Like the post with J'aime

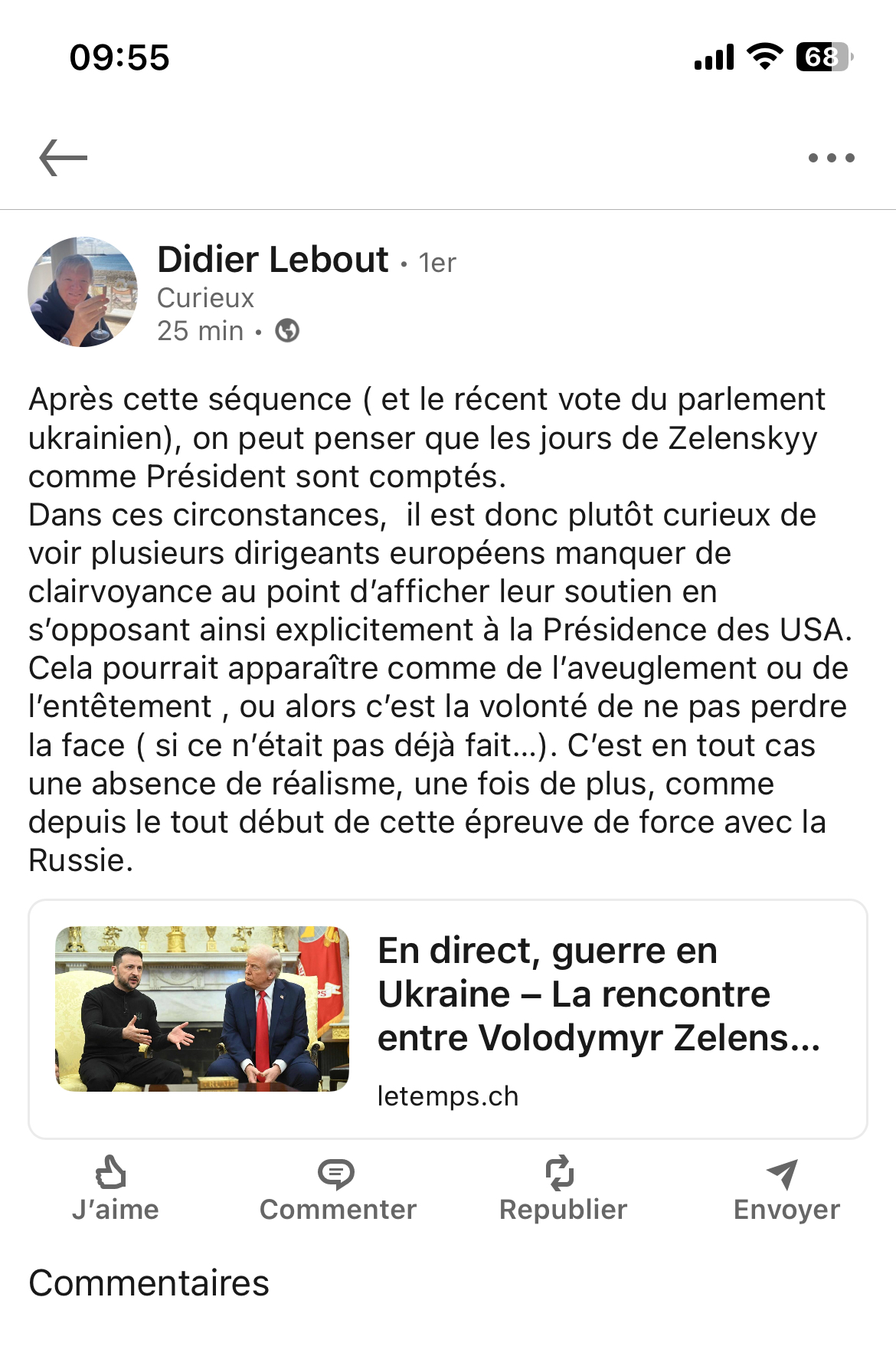coord(115,1188)
